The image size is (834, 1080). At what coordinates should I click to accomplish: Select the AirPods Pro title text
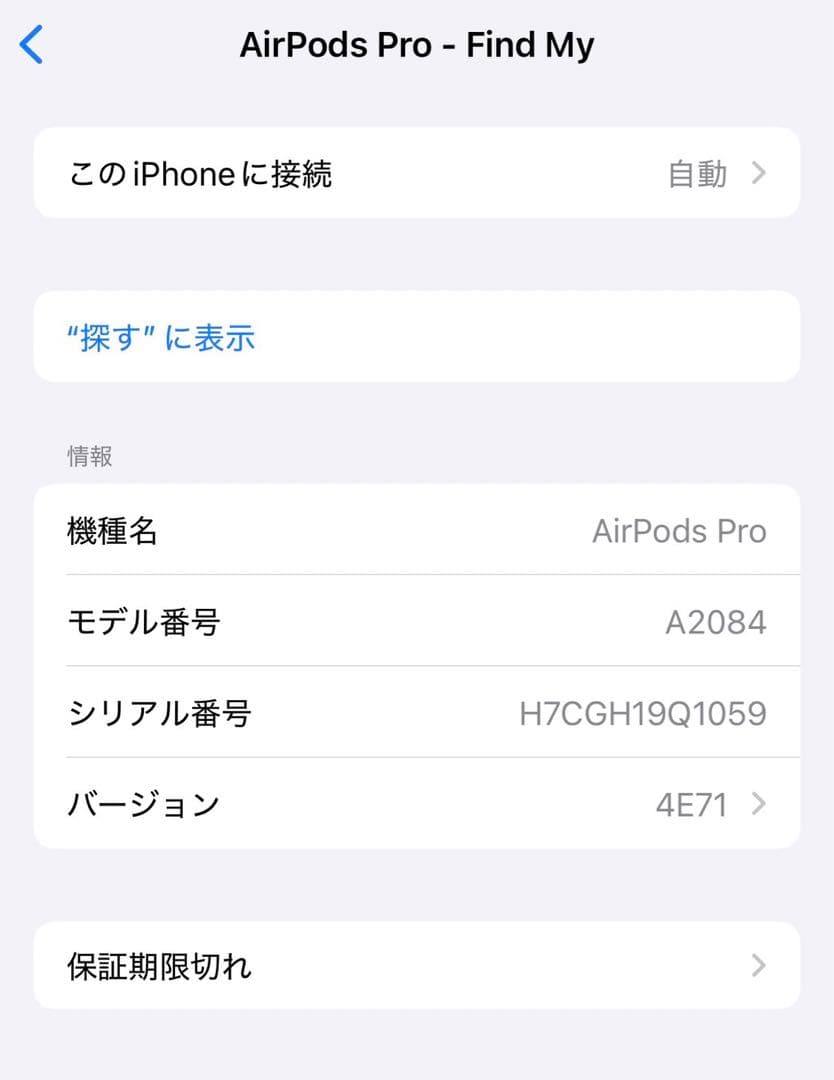tap(417, 44)
